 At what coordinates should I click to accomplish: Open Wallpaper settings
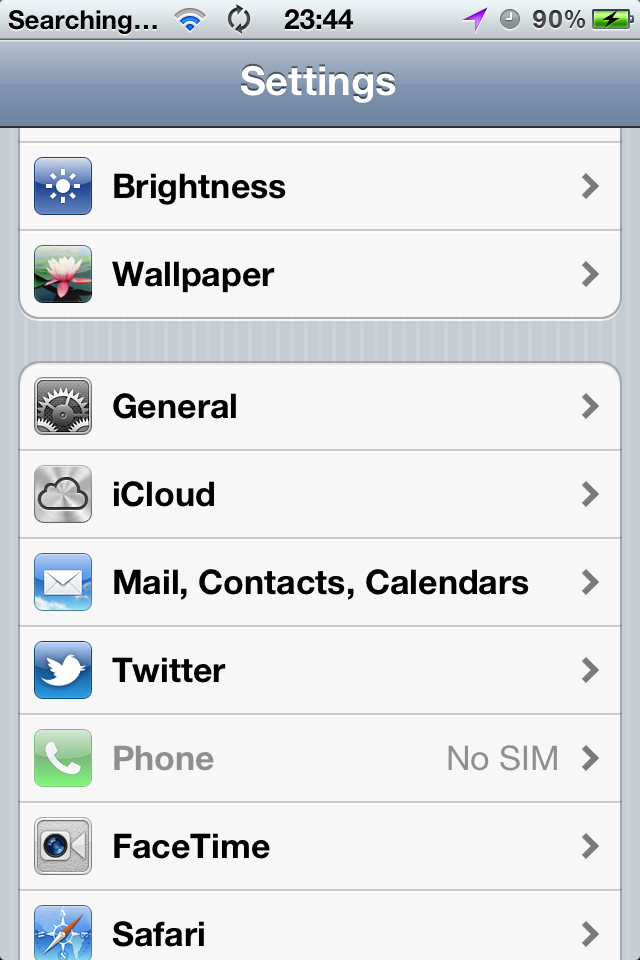click(x=320, y=274)
